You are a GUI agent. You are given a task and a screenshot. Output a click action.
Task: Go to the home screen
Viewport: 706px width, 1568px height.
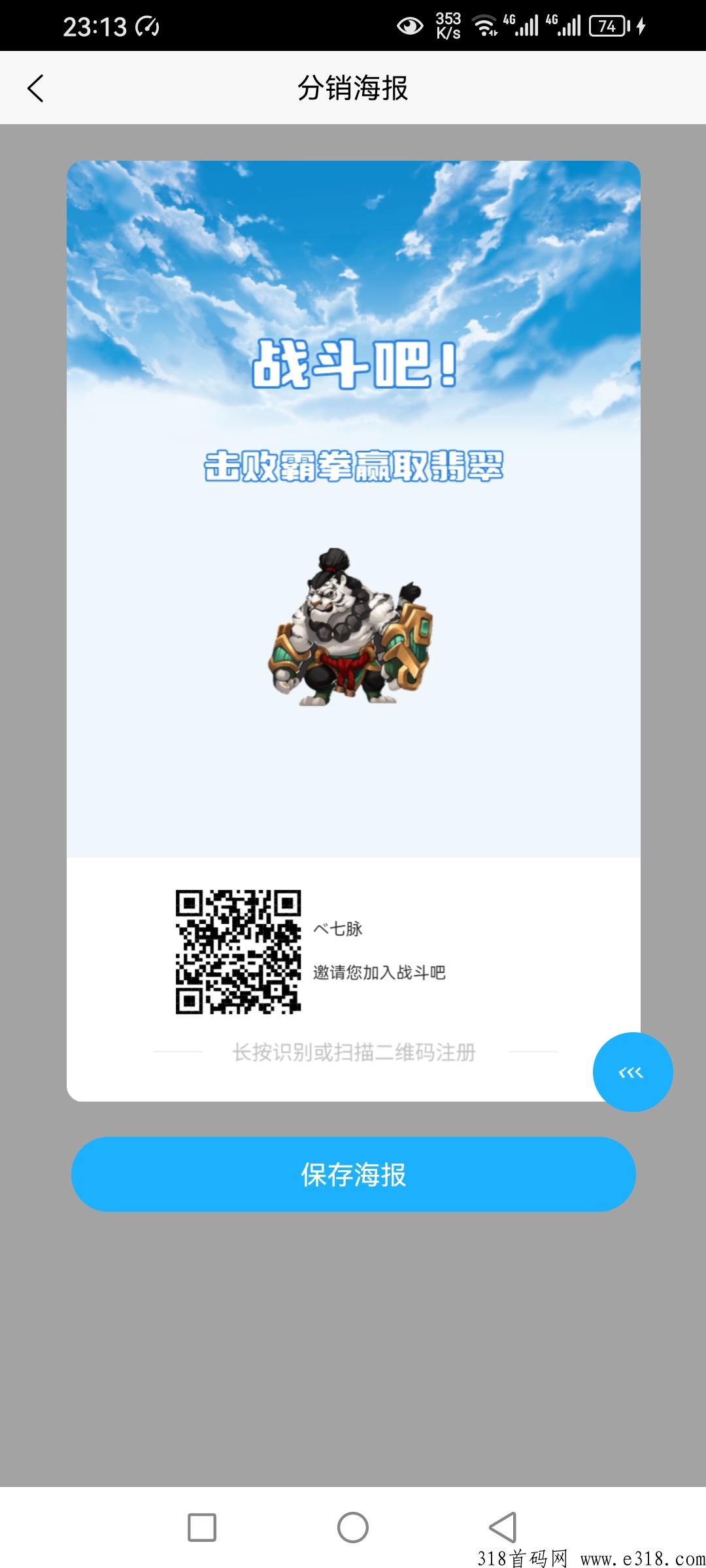(x=353, y=1527)
